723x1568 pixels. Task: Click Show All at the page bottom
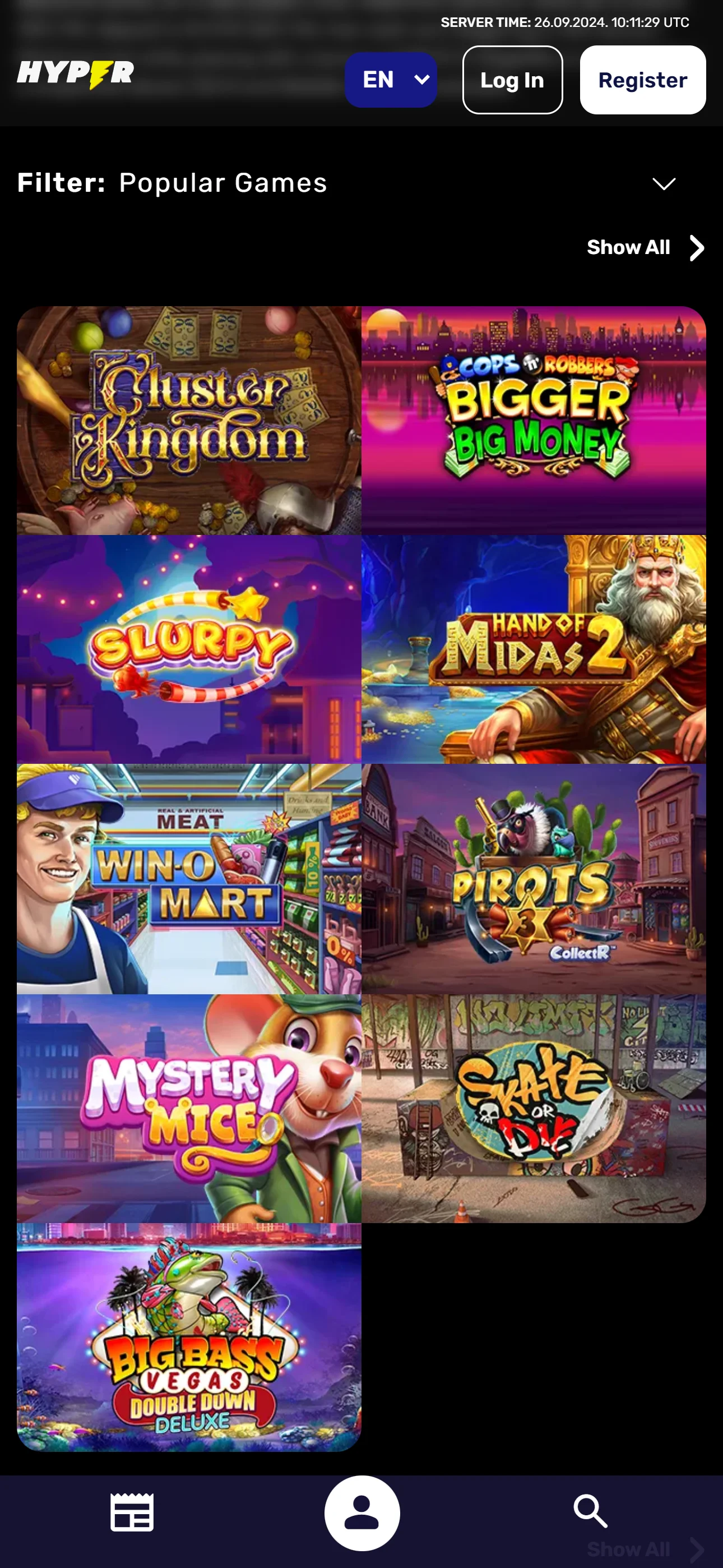click(x=631, y=1549)
